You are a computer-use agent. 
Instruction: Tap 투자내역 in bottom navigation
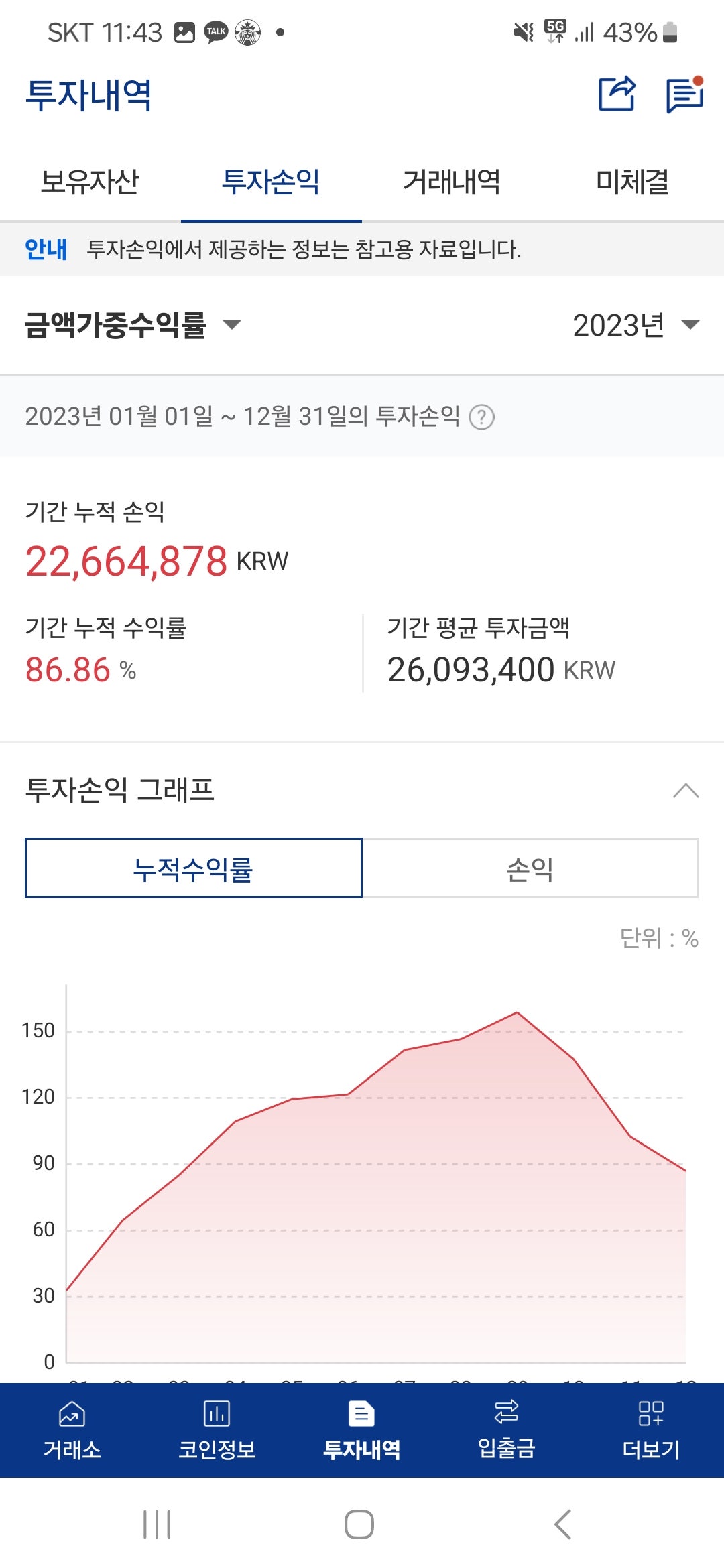[362, 1430]
